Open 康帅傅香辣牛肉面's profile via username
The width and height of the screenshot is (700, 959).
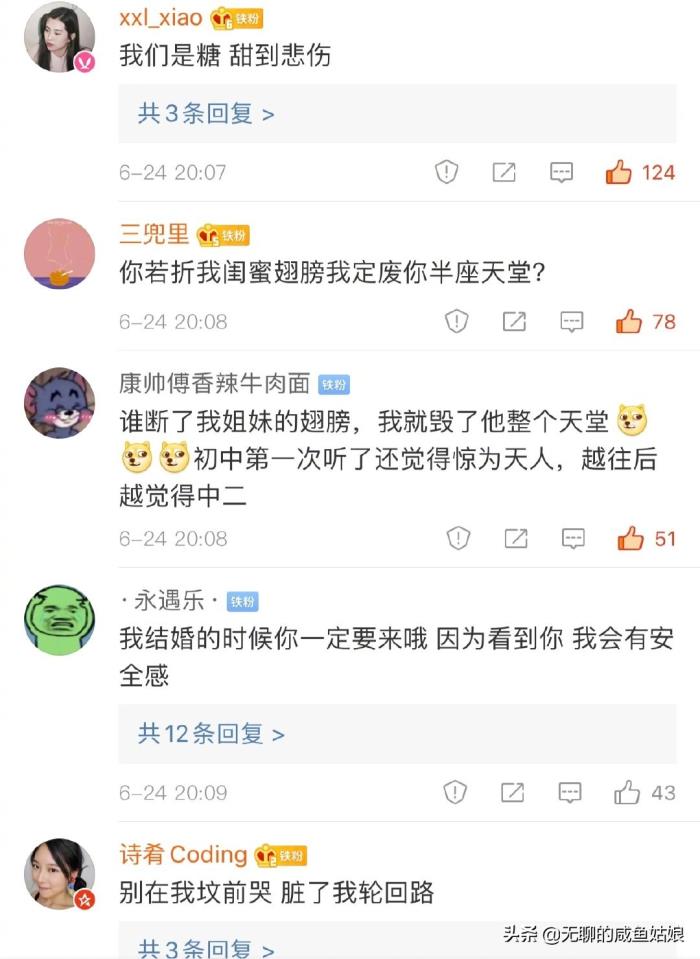tap(214, 384)
